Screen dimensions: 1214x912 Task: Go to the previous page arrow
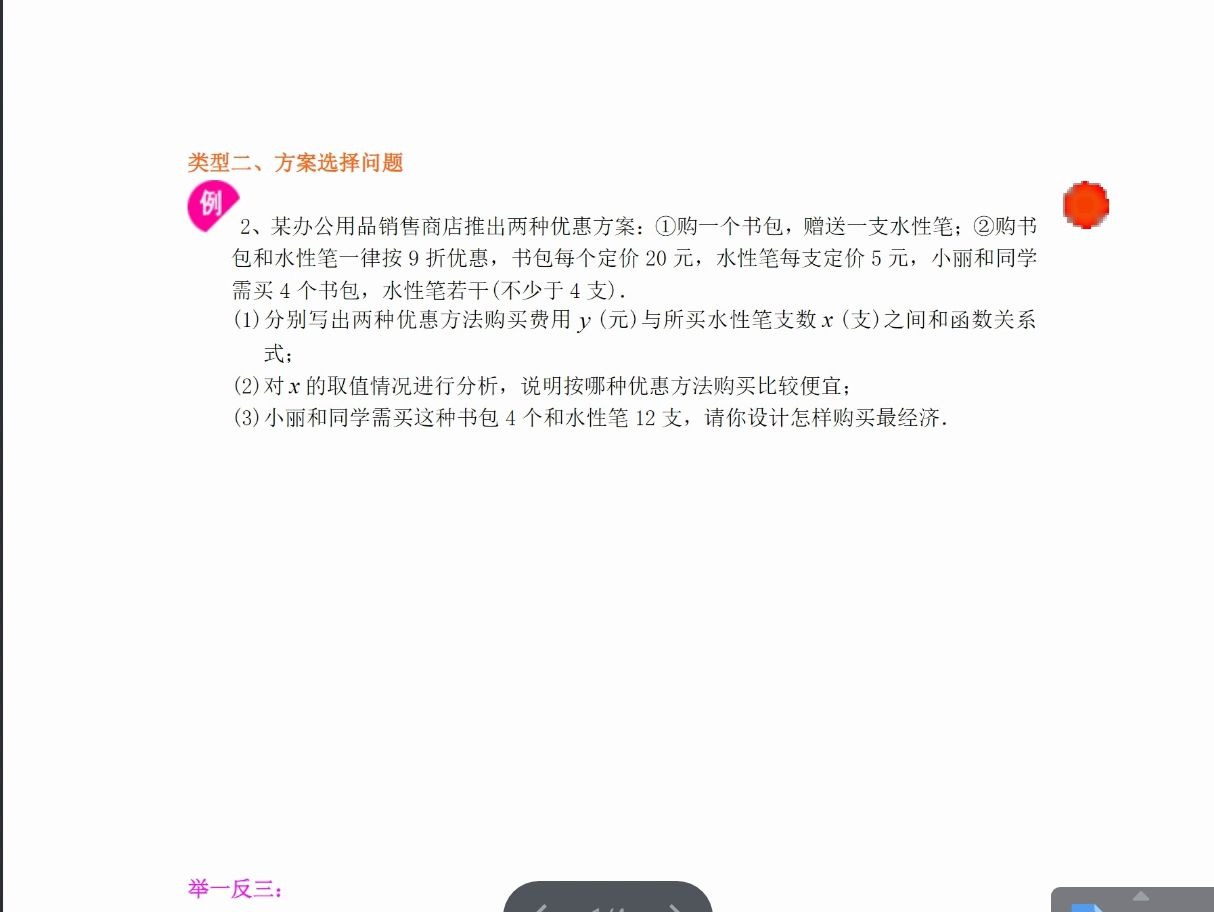pos(541,907)
